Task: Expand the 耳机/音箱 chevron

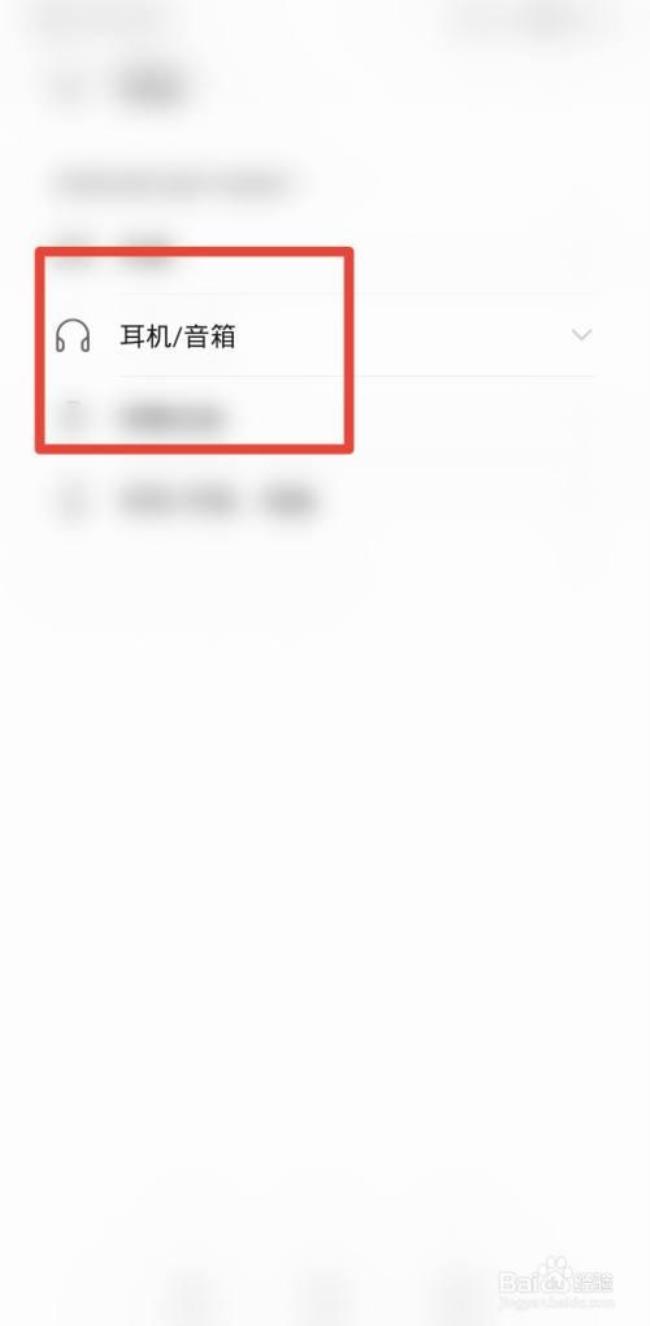Action: coord(581,335)
